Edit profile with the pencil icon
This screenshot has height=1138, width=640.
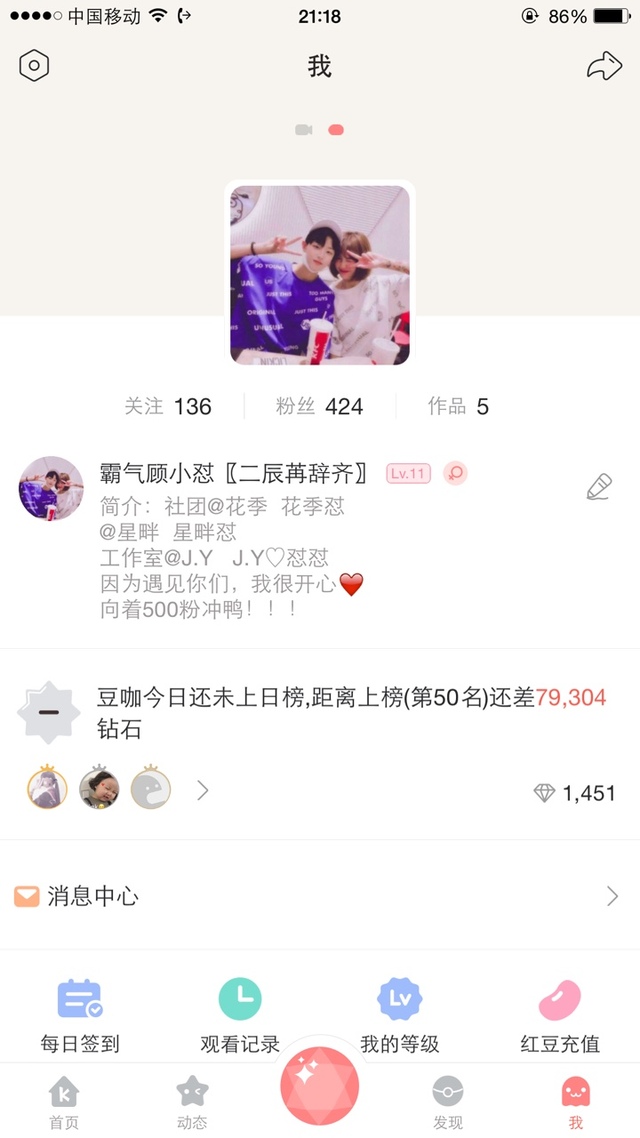(599, 487)
